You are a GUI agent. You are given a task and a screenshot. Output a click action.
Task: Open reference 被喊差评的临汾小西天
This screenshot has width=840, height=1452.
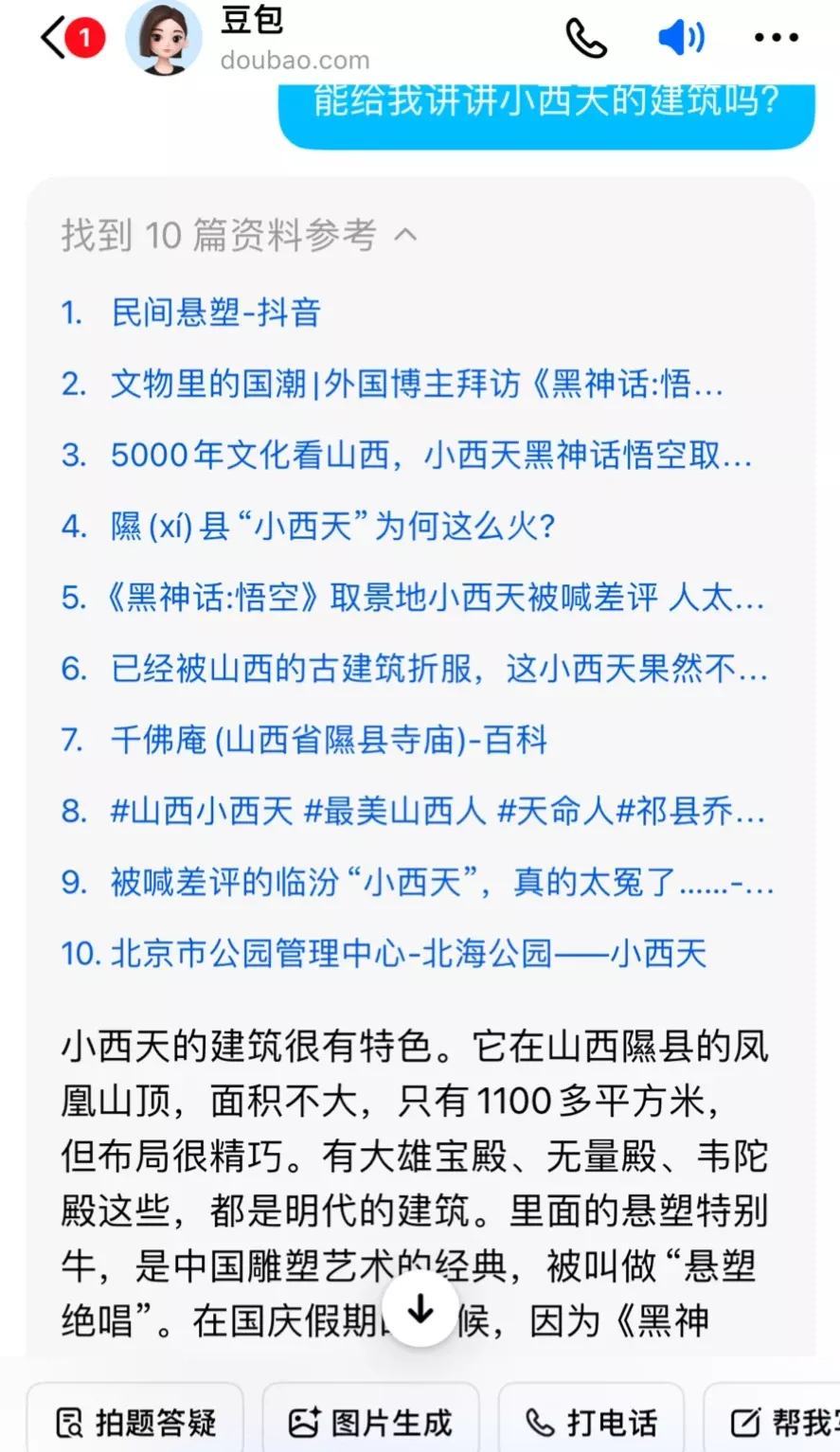[x=441, y=883]
